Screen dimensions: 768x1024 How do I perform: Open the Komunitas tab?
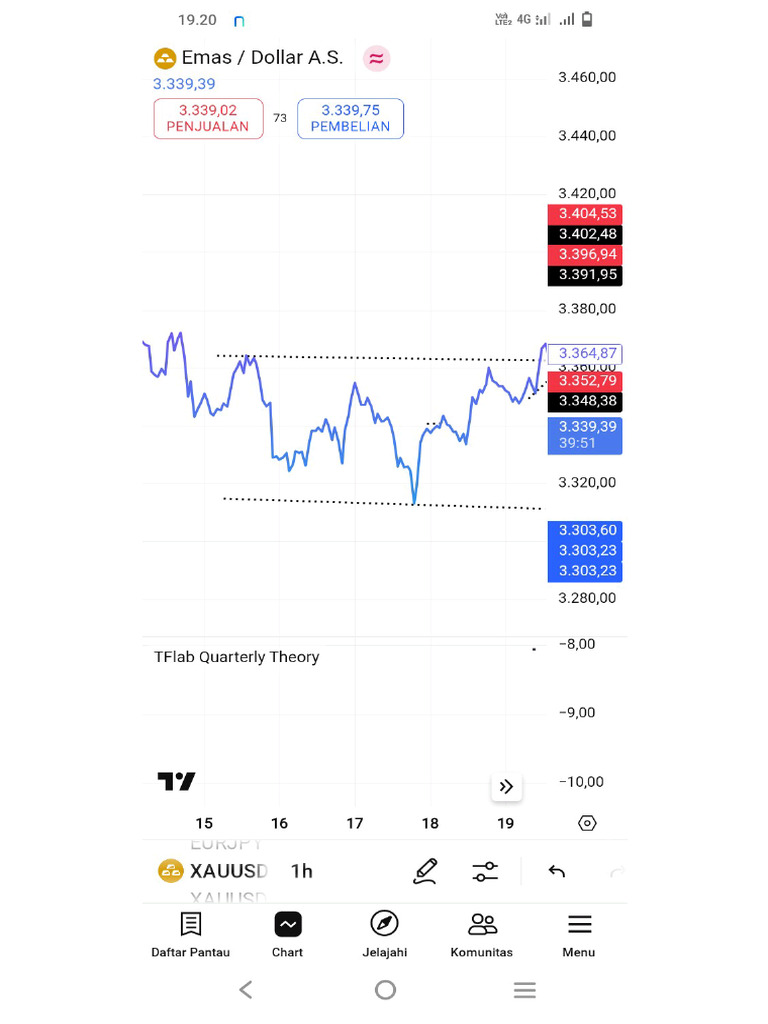[482, 935]
